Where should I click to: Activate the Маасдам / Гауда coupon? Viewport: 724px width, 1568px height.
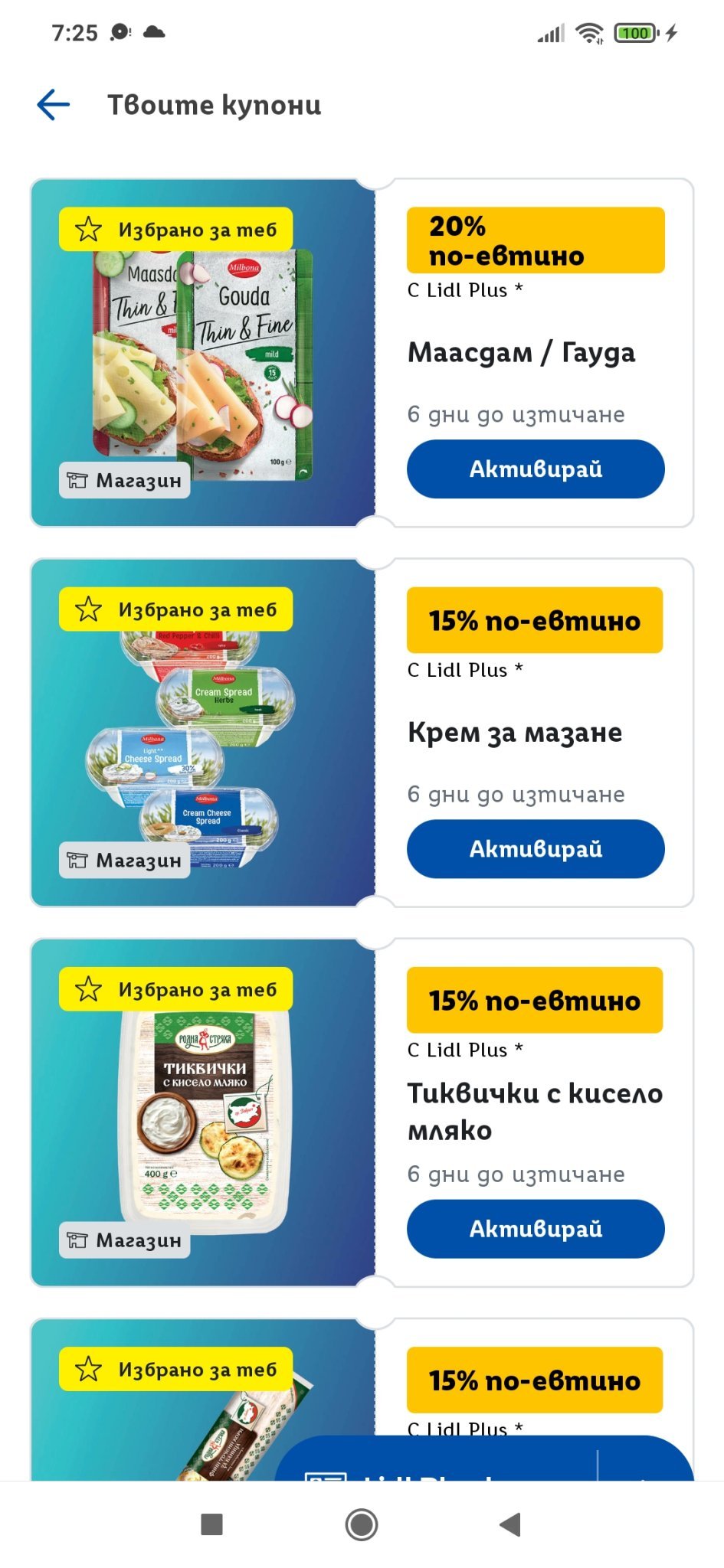(x=535, y=469)
